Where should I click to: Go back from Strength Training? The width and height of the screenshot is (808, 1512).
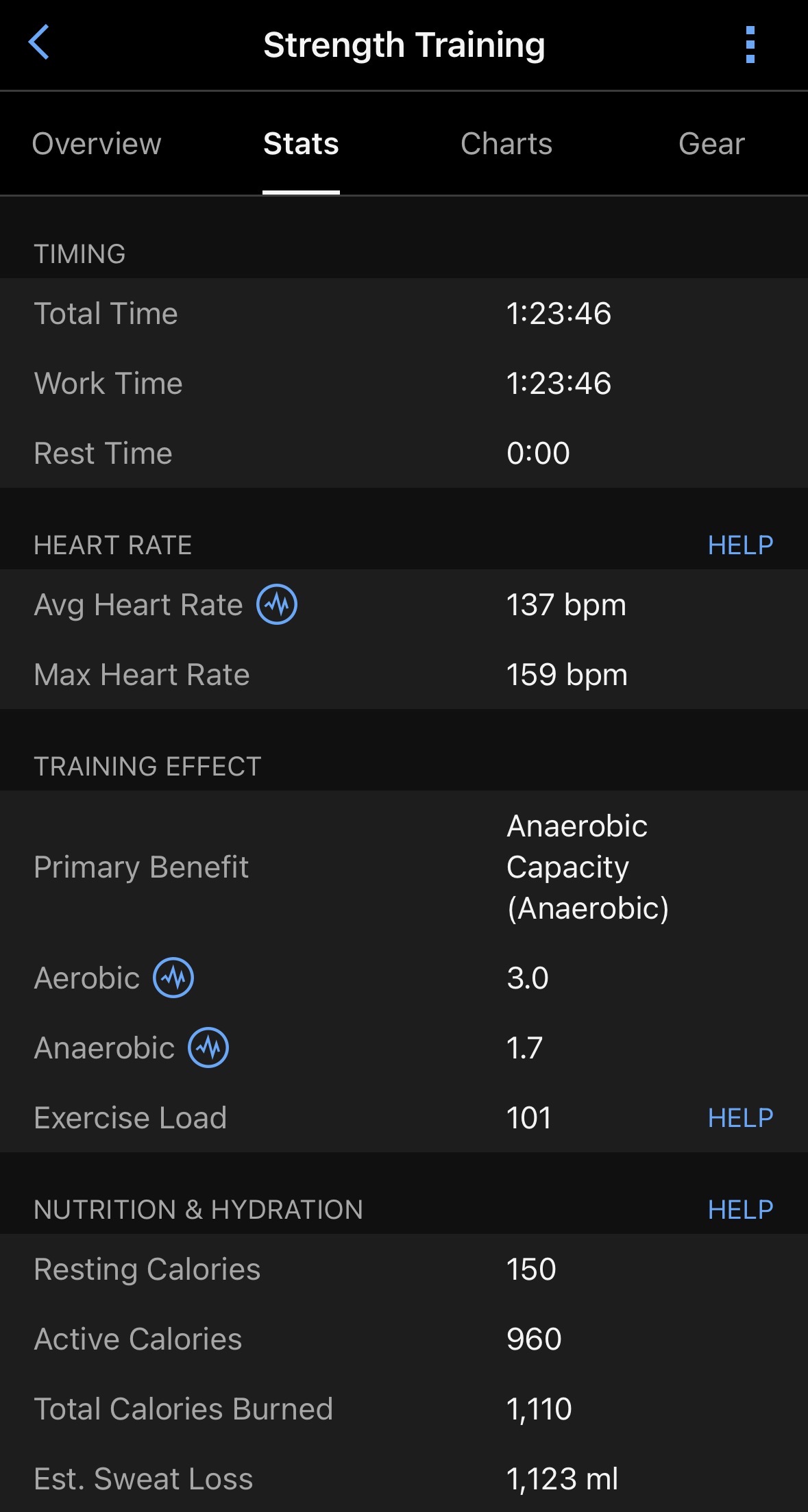(39, 43)
